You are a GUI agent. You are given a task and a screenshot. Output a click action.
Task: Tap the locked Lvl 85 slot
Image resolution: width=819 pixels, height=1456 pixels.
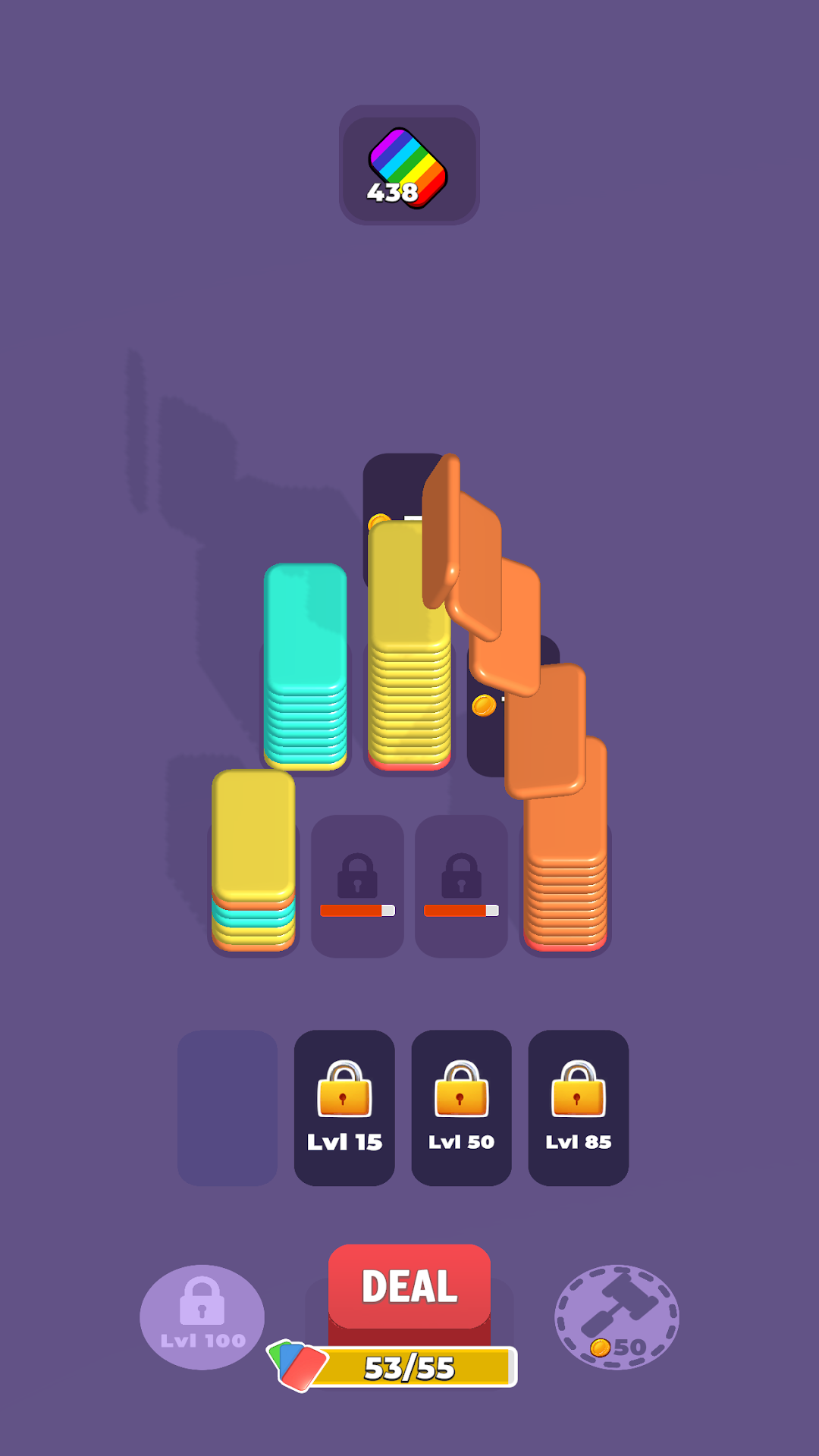(578, 1107)
